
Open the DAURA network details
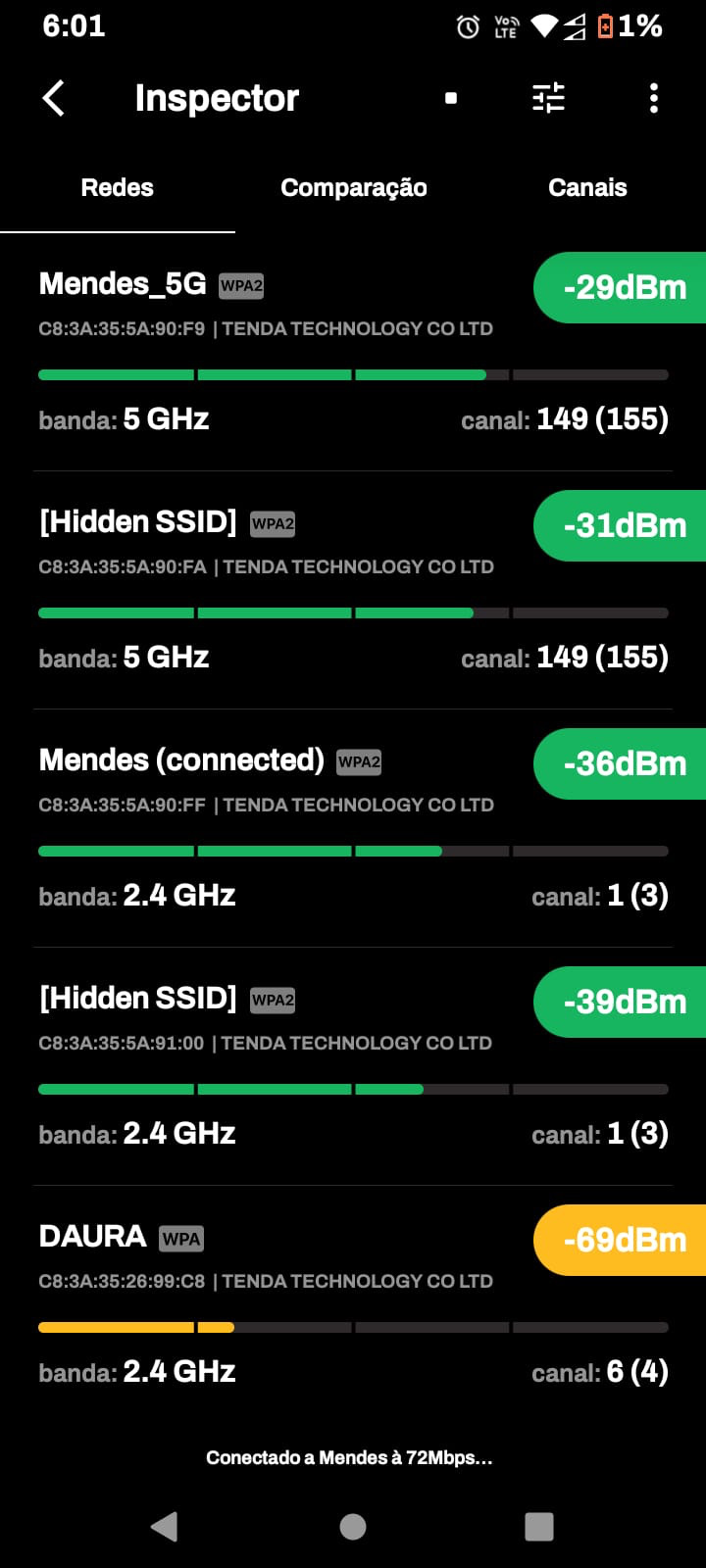point(294,1305)
